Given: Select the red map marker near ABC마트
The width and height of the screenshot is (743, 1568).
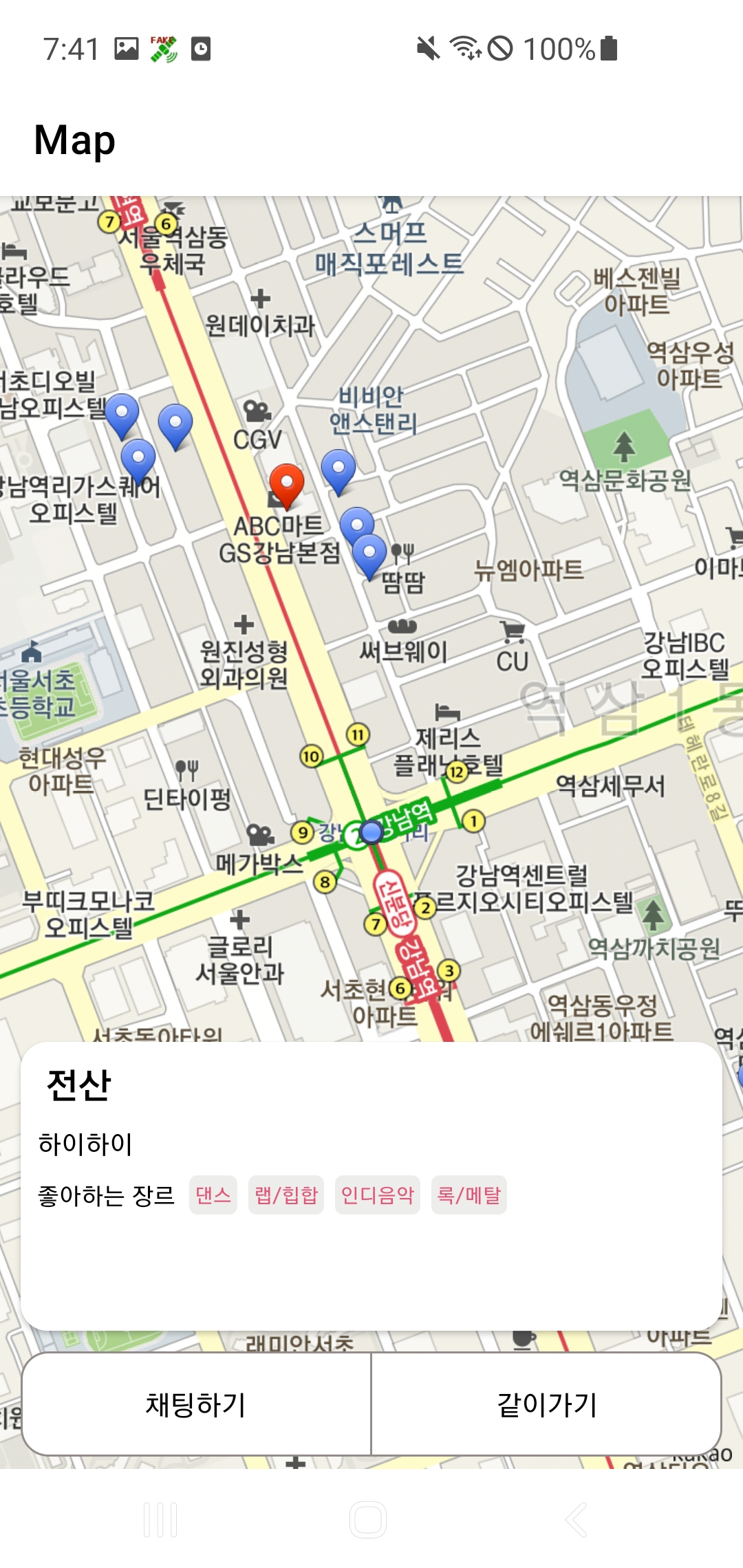Looking at the screenshot, I should click(287, 484).
